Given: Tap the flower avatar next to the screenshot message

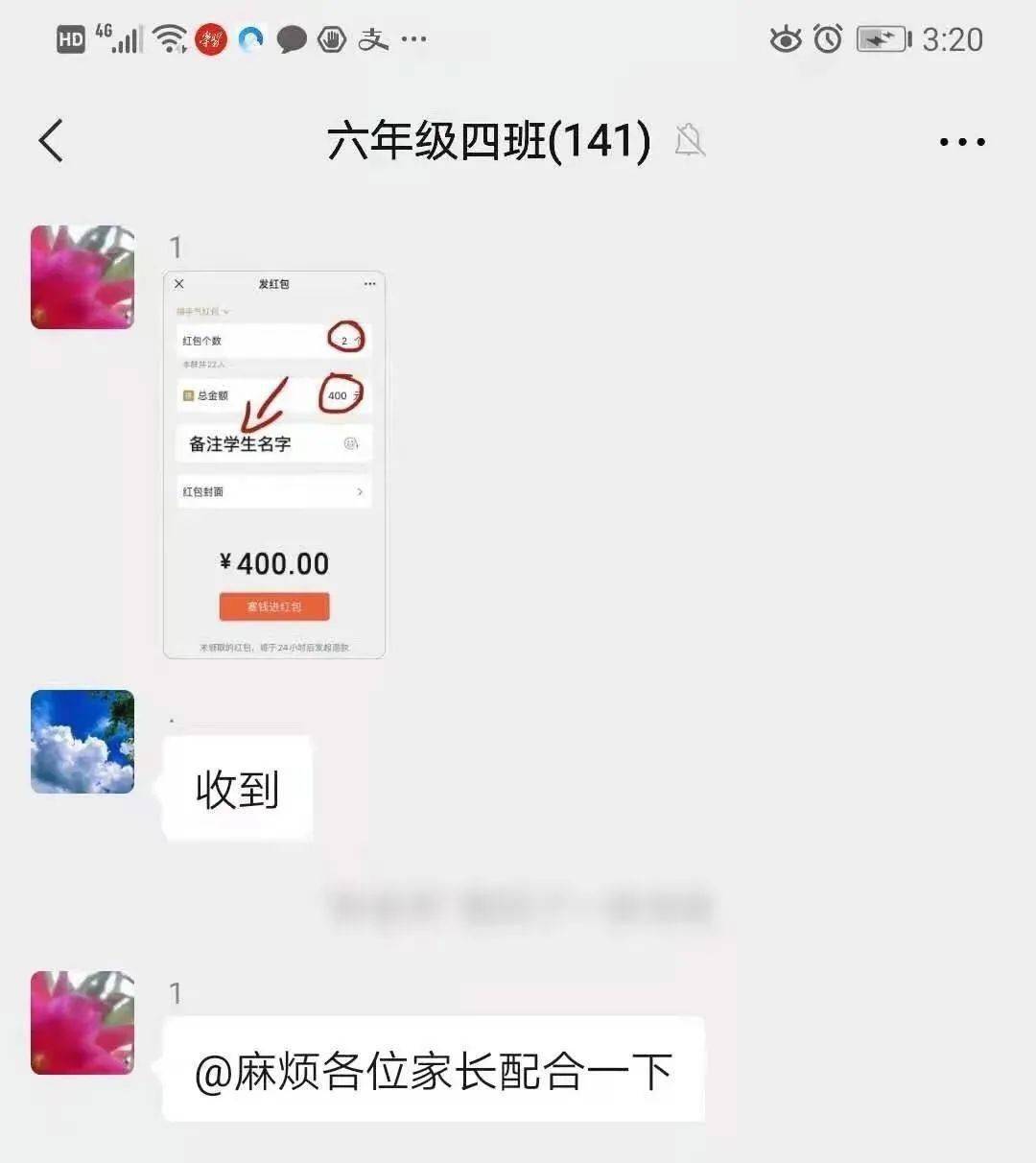Looking at the screenshot, I should 82,277.
